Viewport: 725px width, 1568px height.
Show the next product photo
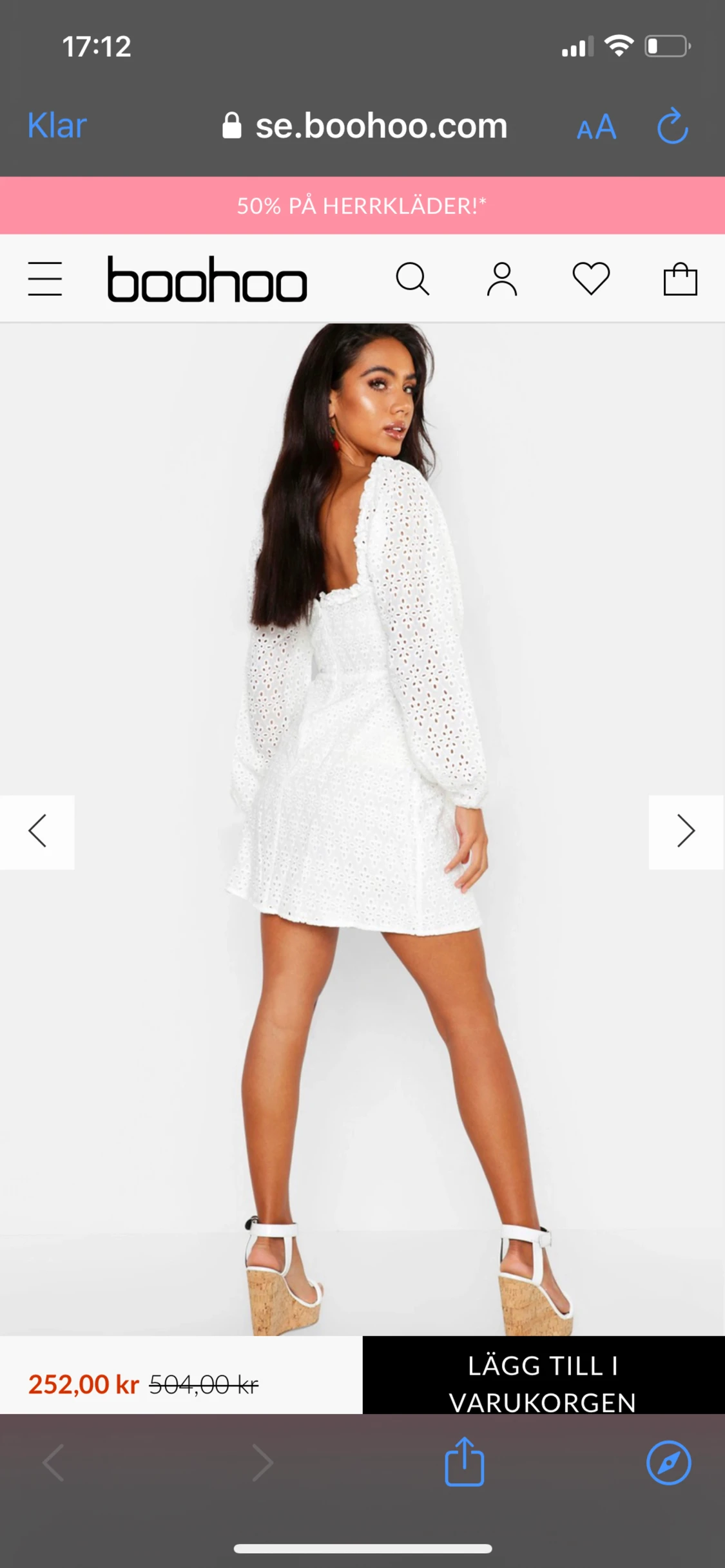click(686, 832)
